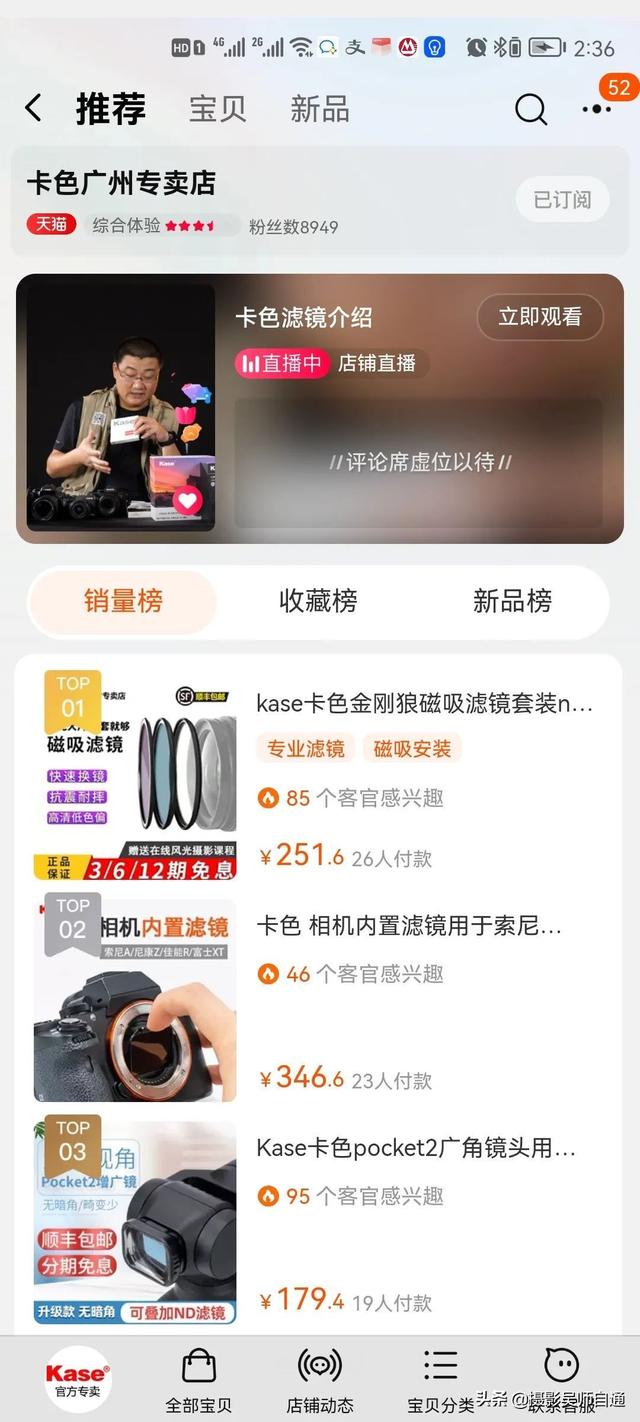This screenshot has width=640, height=1422.
Task: Open the 宝贝分类 bottom tab
Action: pos(441,1380)
